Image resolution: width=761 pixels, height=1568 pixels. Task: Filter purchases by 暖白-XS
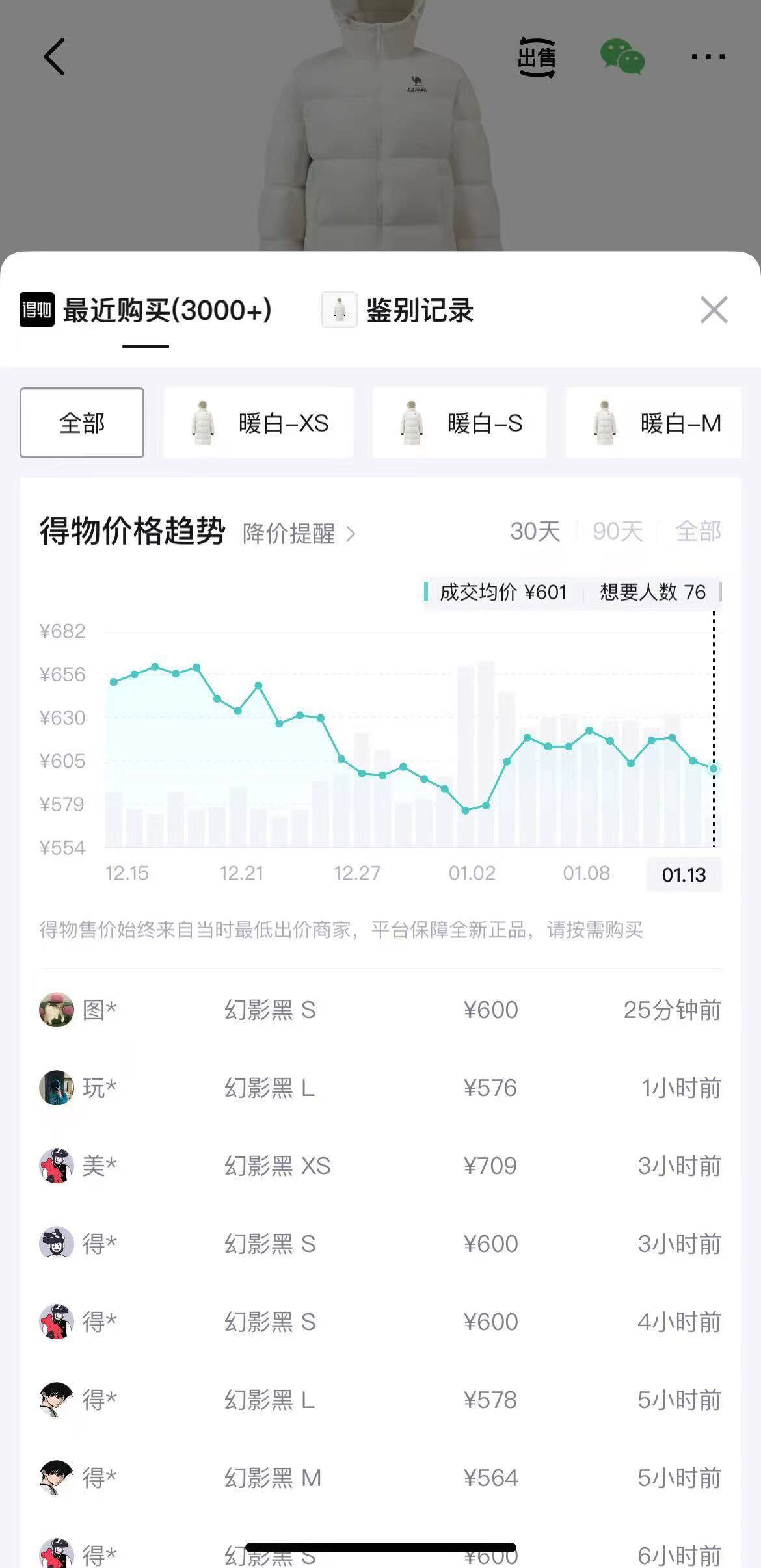[x=259, y=423]
